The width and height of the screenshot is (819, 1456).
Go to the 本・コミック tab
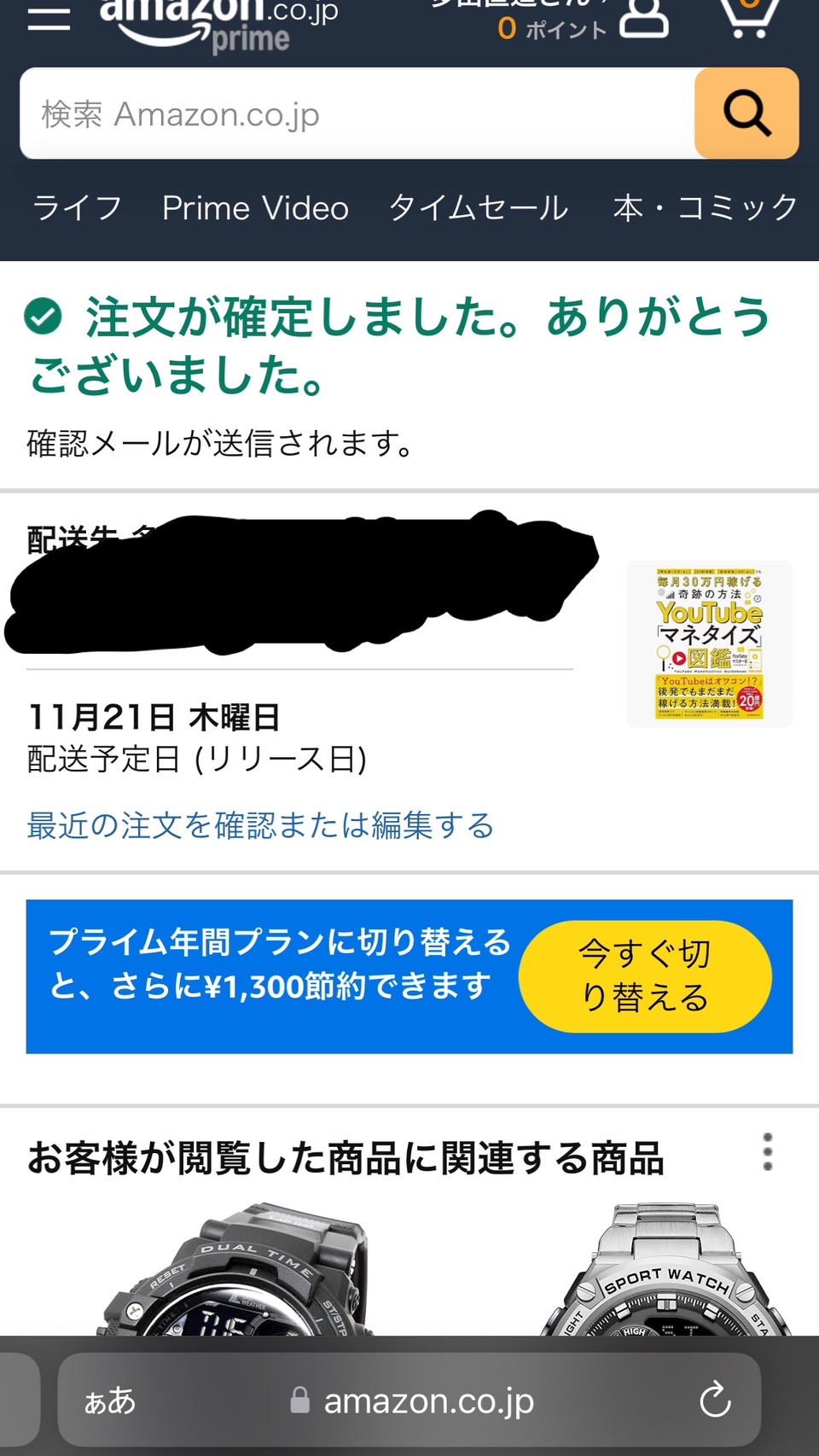pyautogui.click(x=706, y=208)
